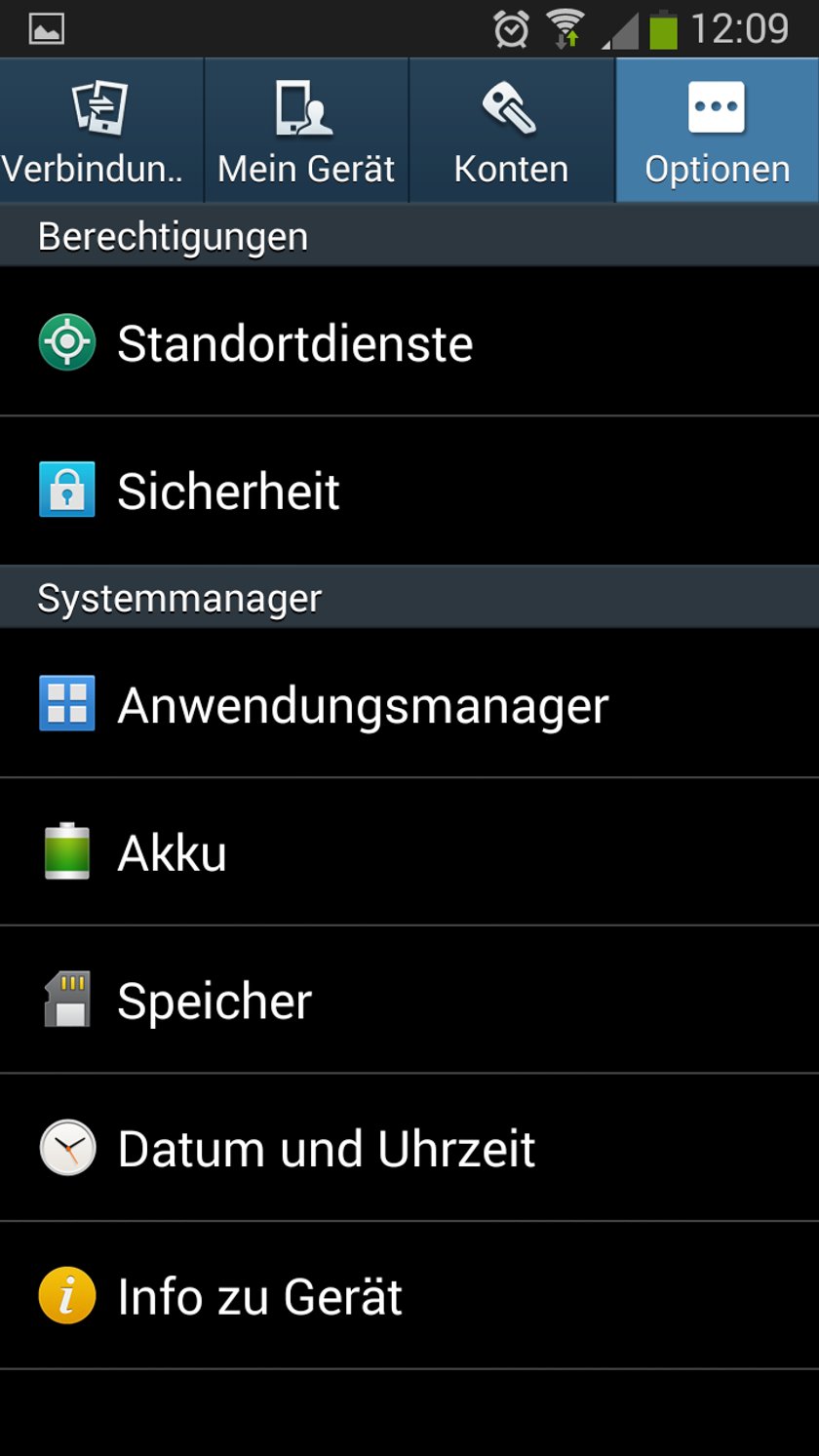Select the Konten tab
Image resolution: width=819 pixels, height=1456 pixels.
(x=512, y=131)
